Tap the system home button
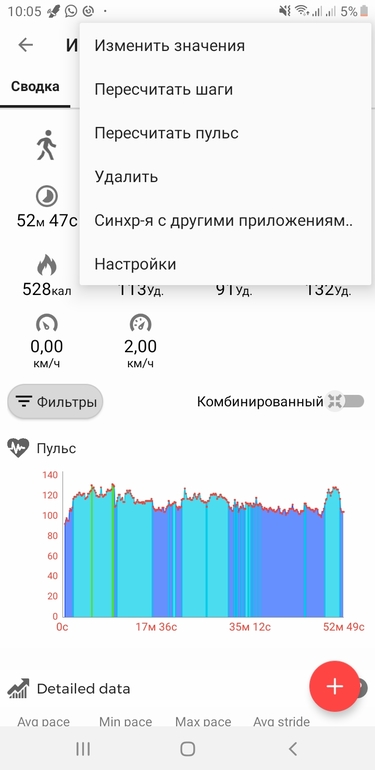375x770 pixels. click(x=188, y=748)
